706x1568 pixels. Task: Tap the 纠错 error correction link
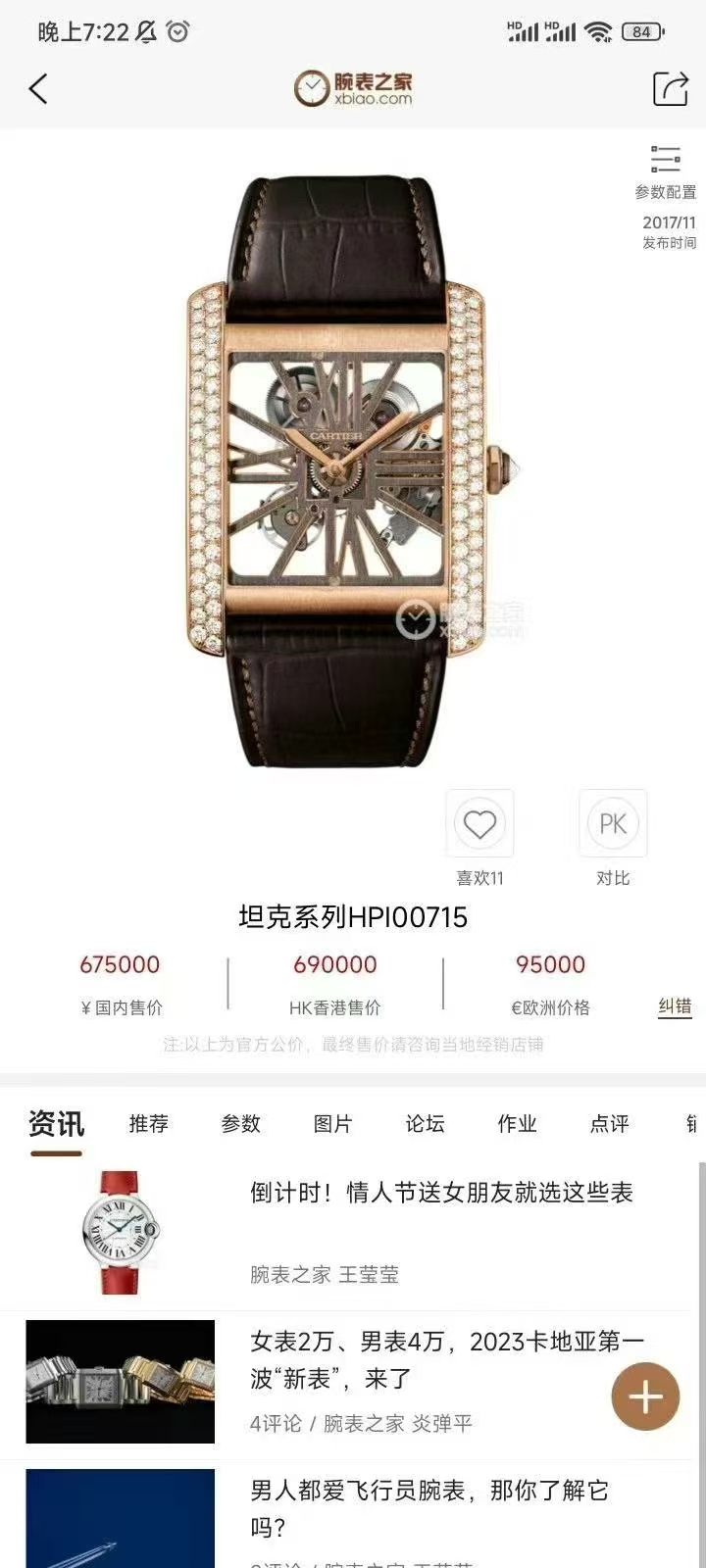click(675, 1006)
